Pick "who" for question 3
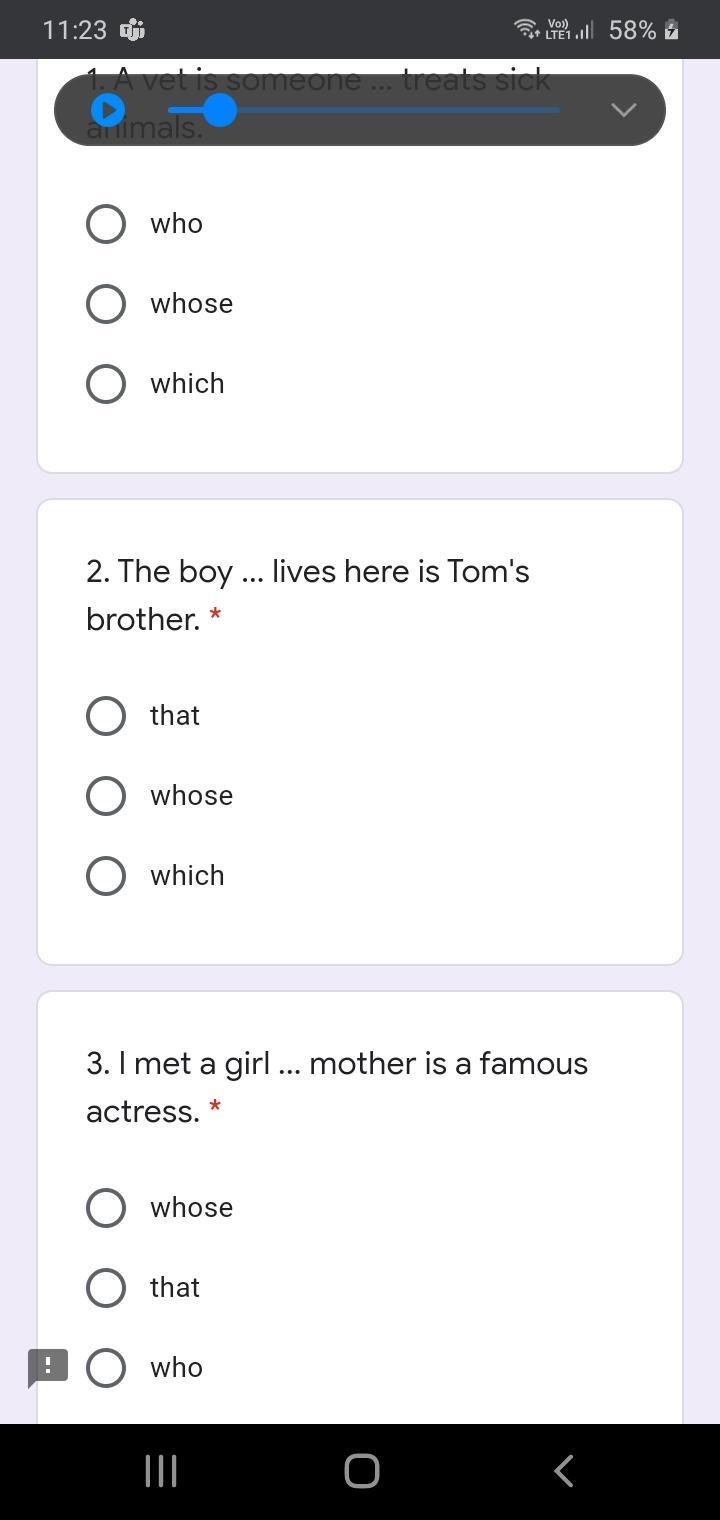720x1520 pixels. tap(106, 1368)
